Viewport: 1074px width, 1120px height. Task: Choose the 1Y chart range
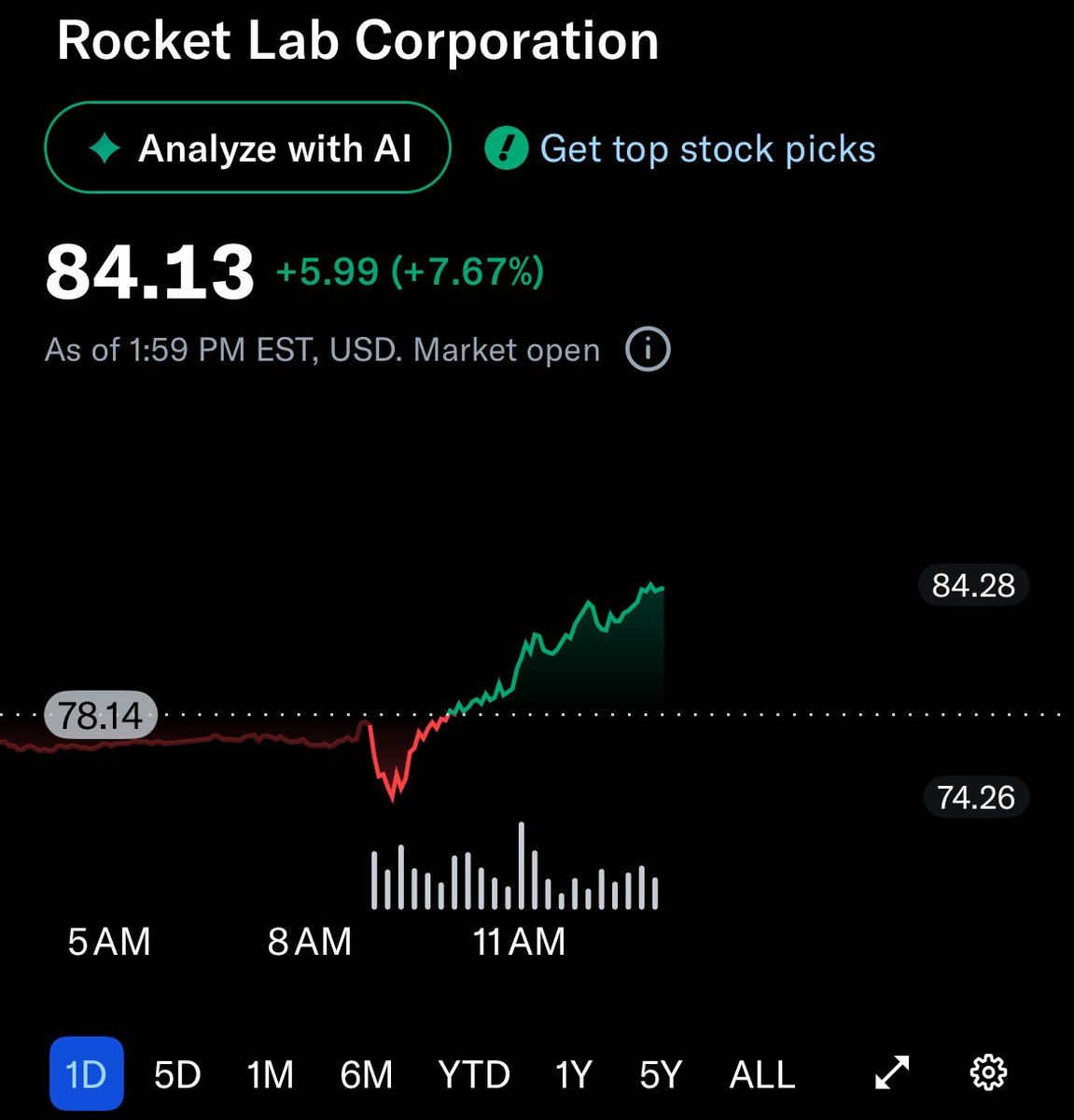573,1074
